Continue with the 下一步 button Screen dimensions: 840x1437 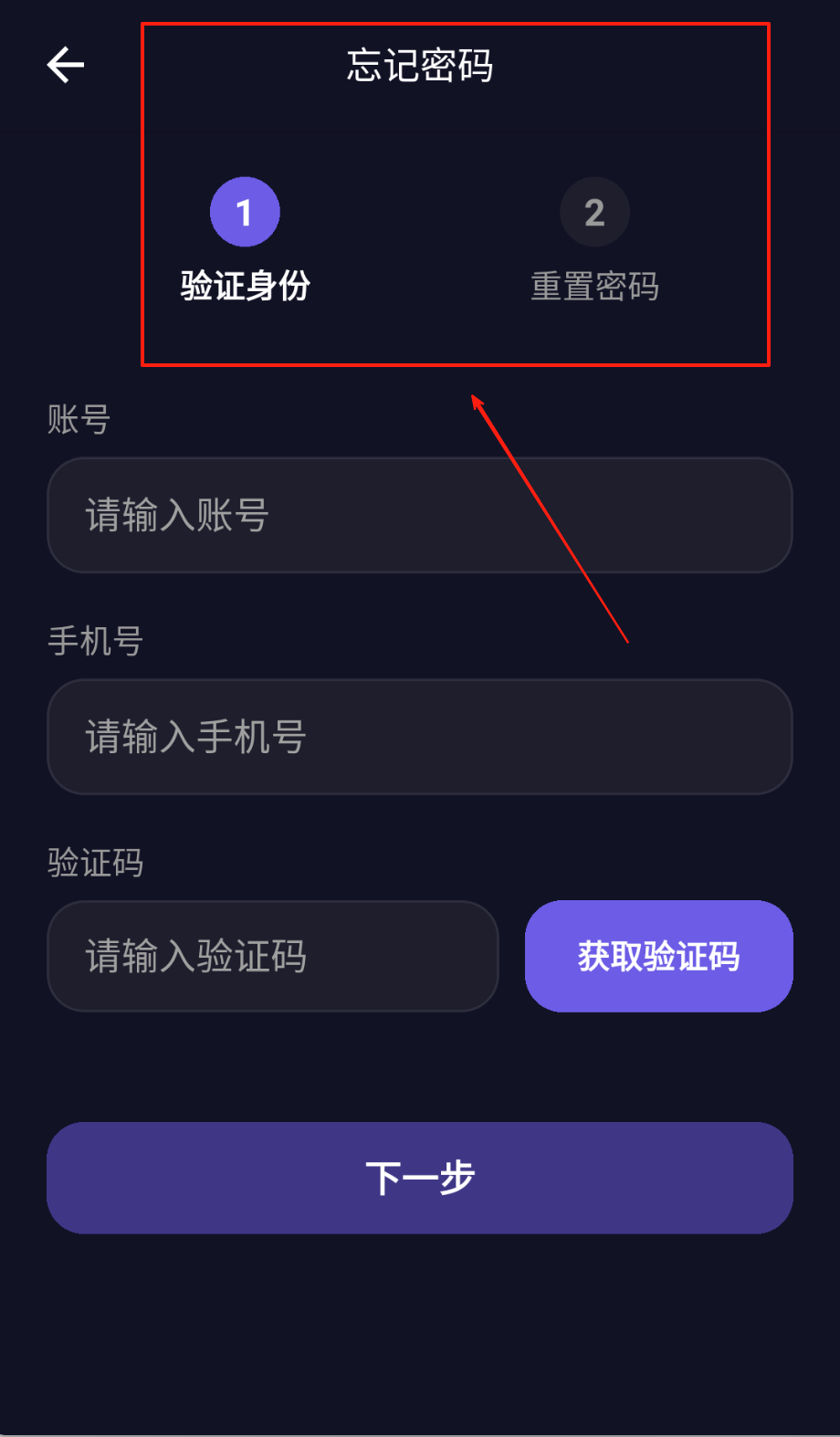419,1178
